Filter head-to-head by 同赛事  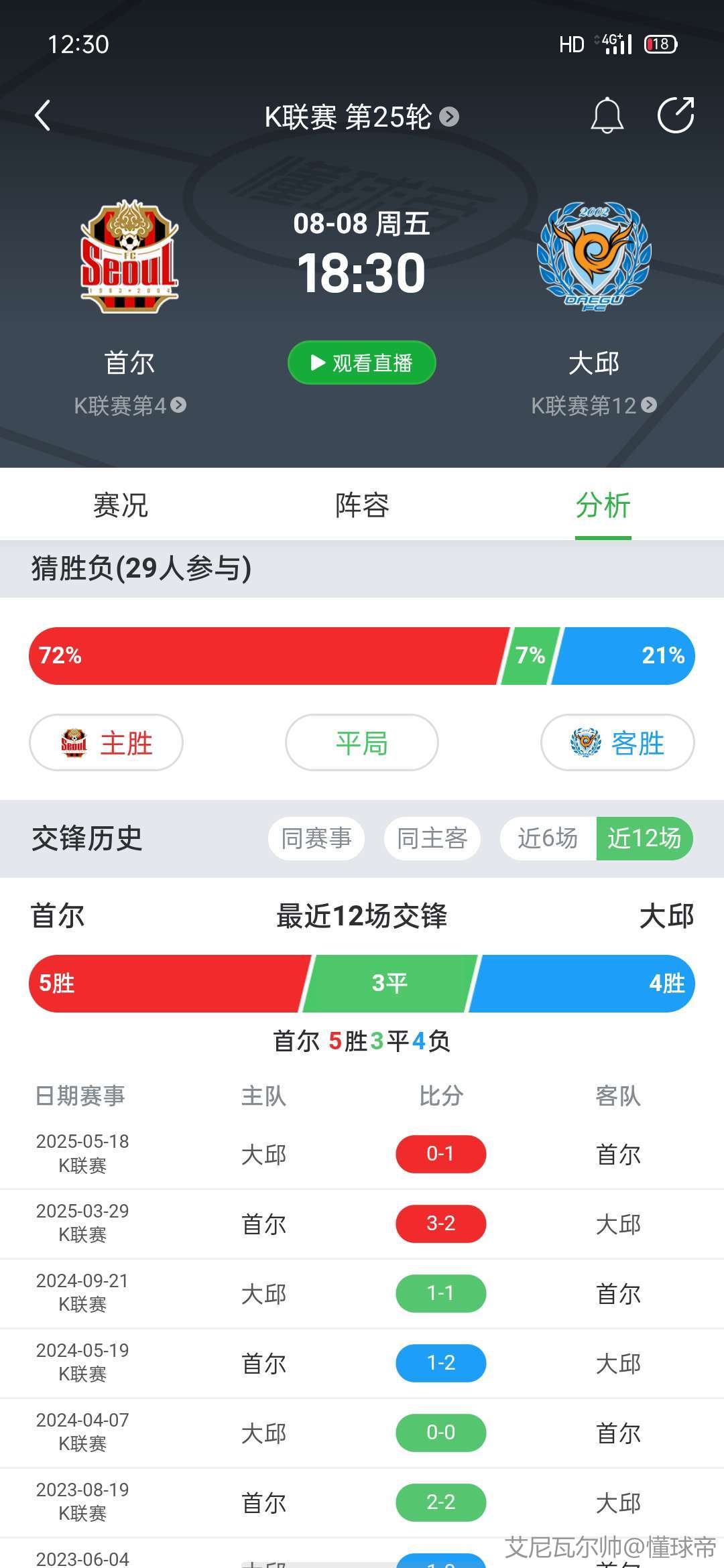tap(316, 838)
